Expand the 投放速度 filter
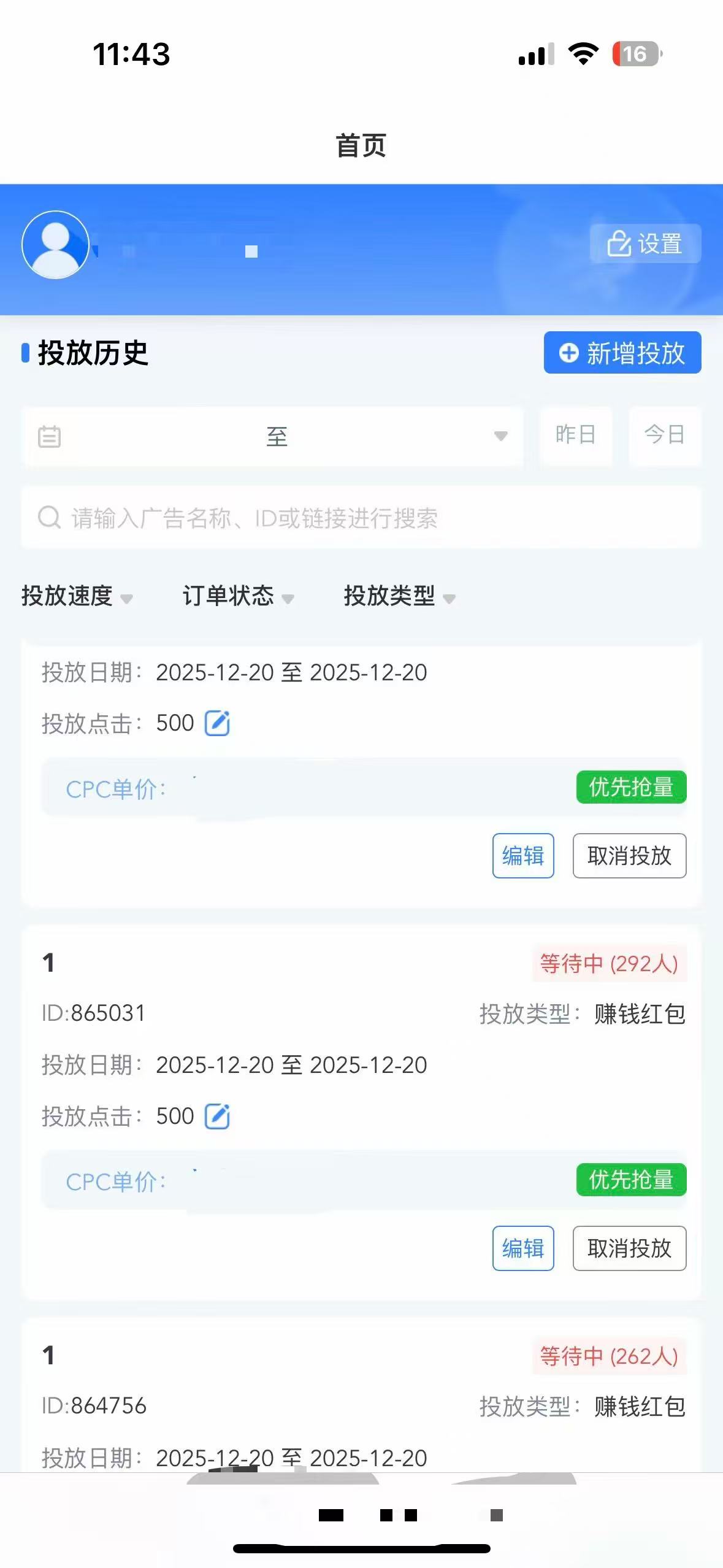Screen dimensions: 723x1568 77,596
